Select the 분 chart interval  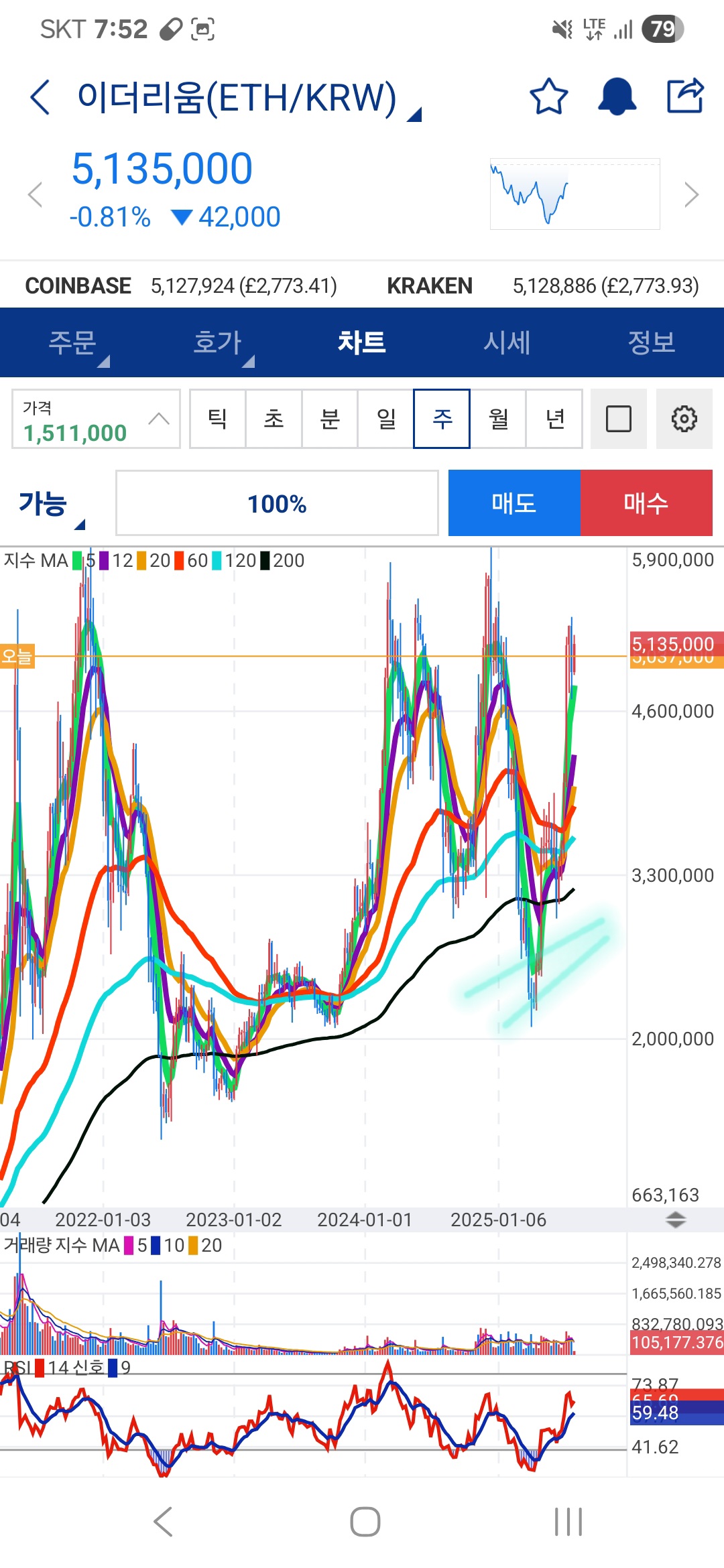[x=330, y=419]
